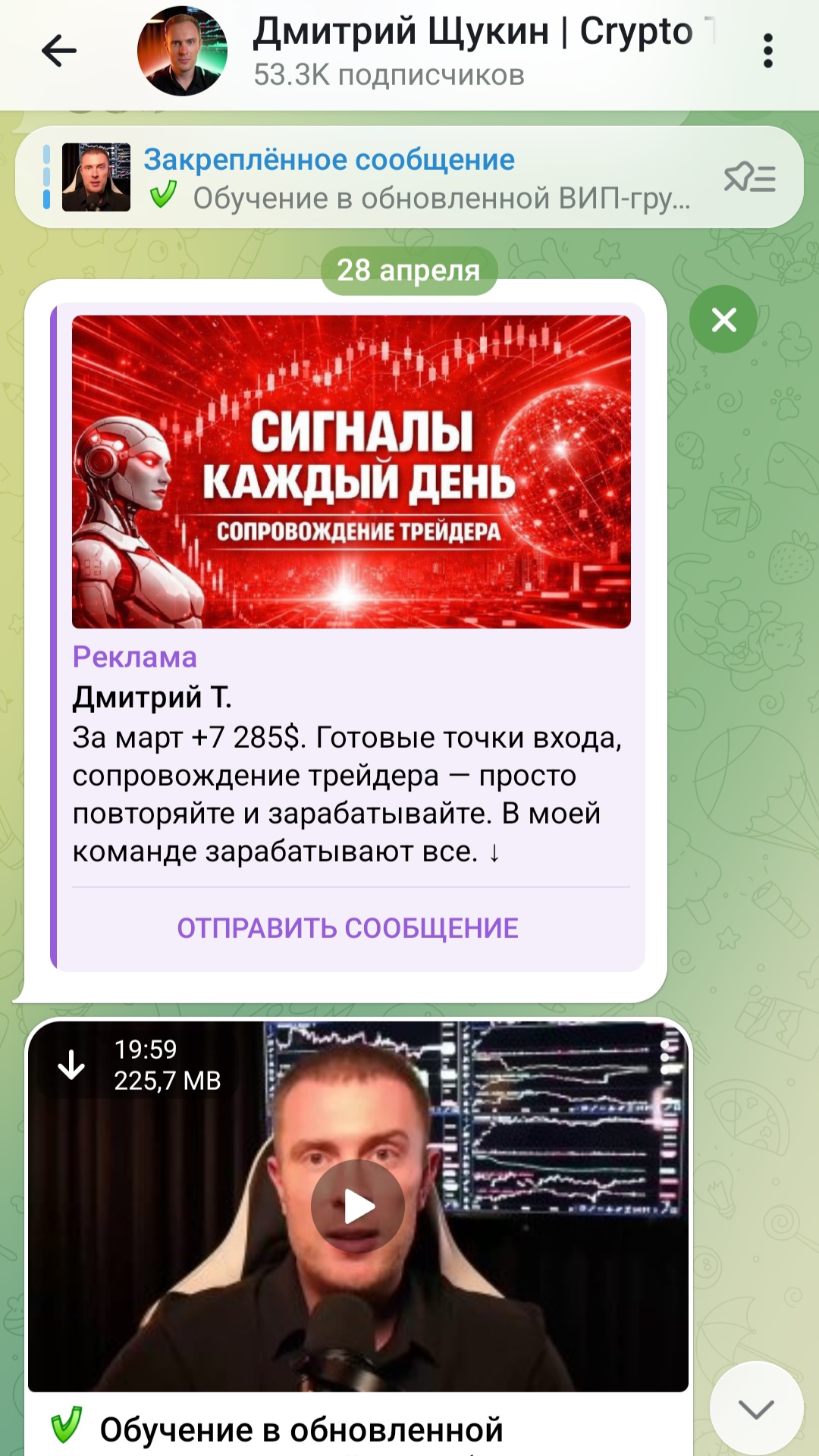This screenshot has height=1456, width=819.
Task: Open the channel overflow menu
Action: coord(767,52)
